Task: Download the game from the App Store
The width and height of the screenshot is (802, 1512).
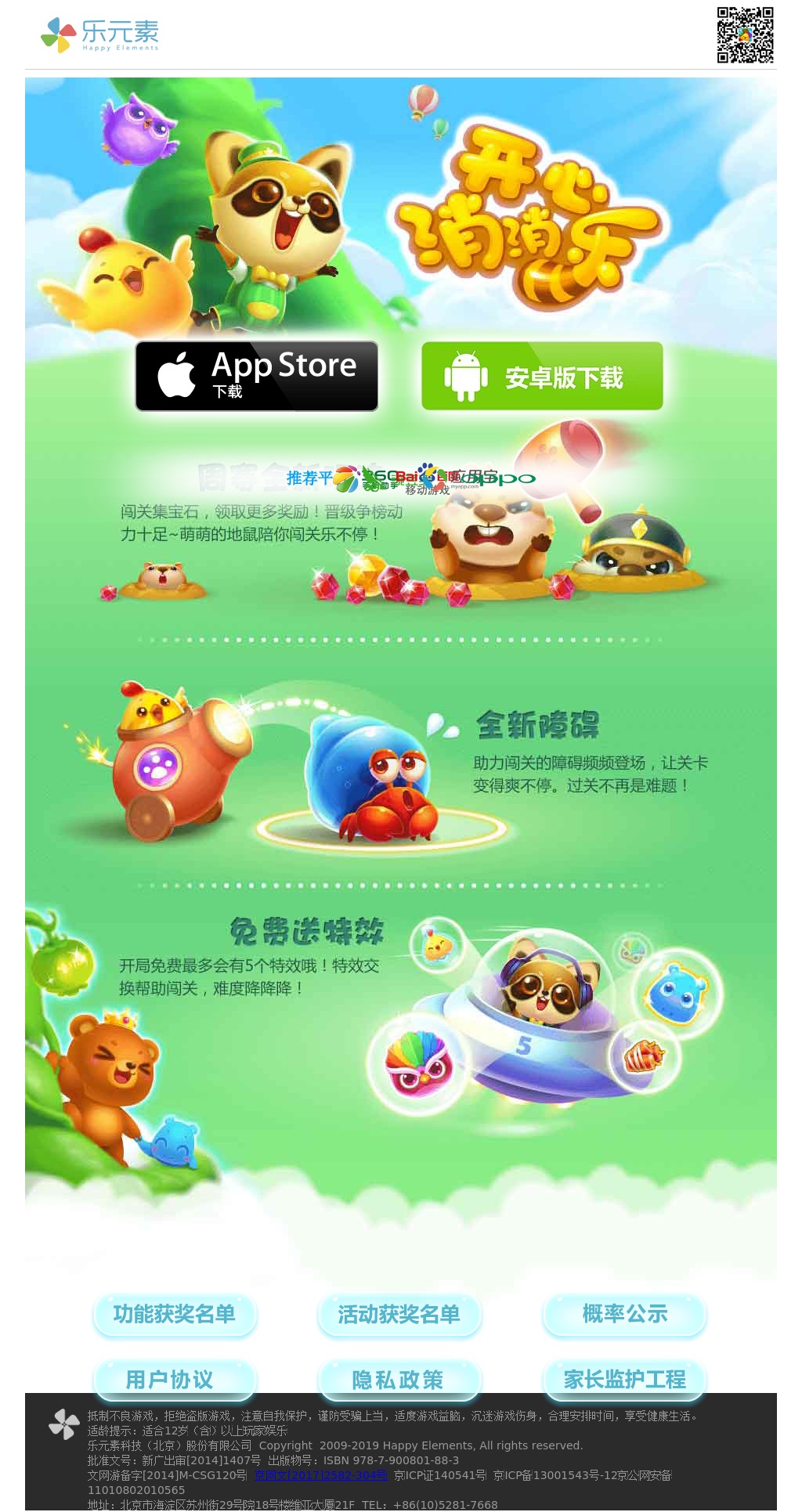Action: [x=257, y=376]
